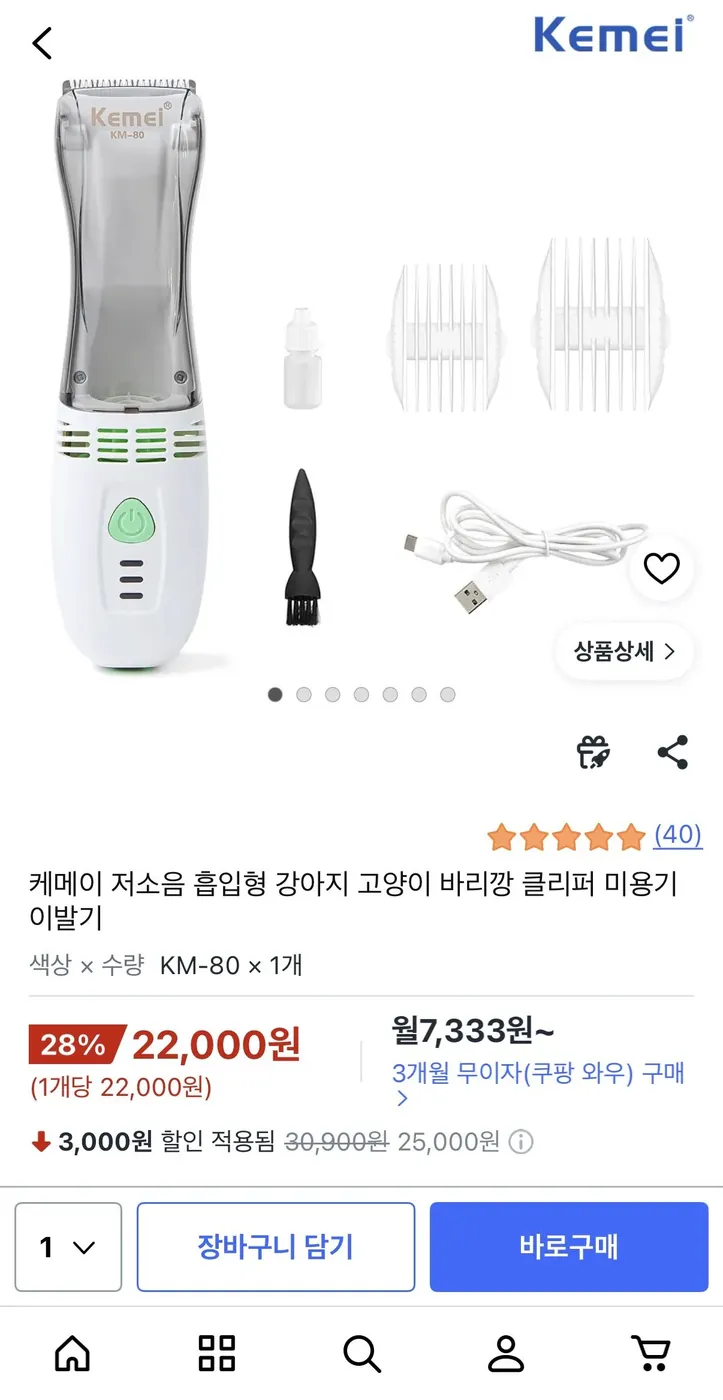Go back with the arrow at top left
The image size is (723, 1400).
click(x=41, y=44)
